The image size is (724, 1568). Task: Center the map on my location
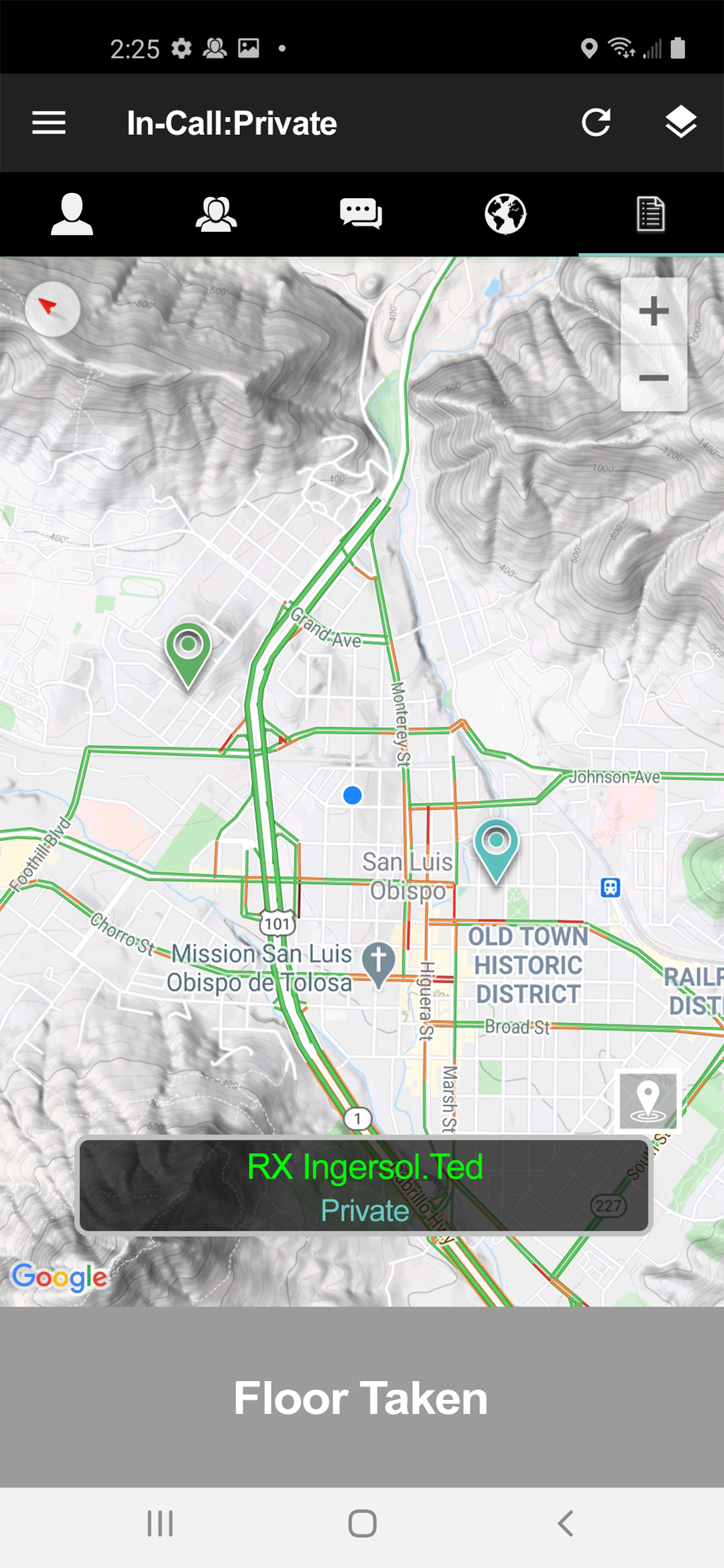click(x=648, y=1101)
